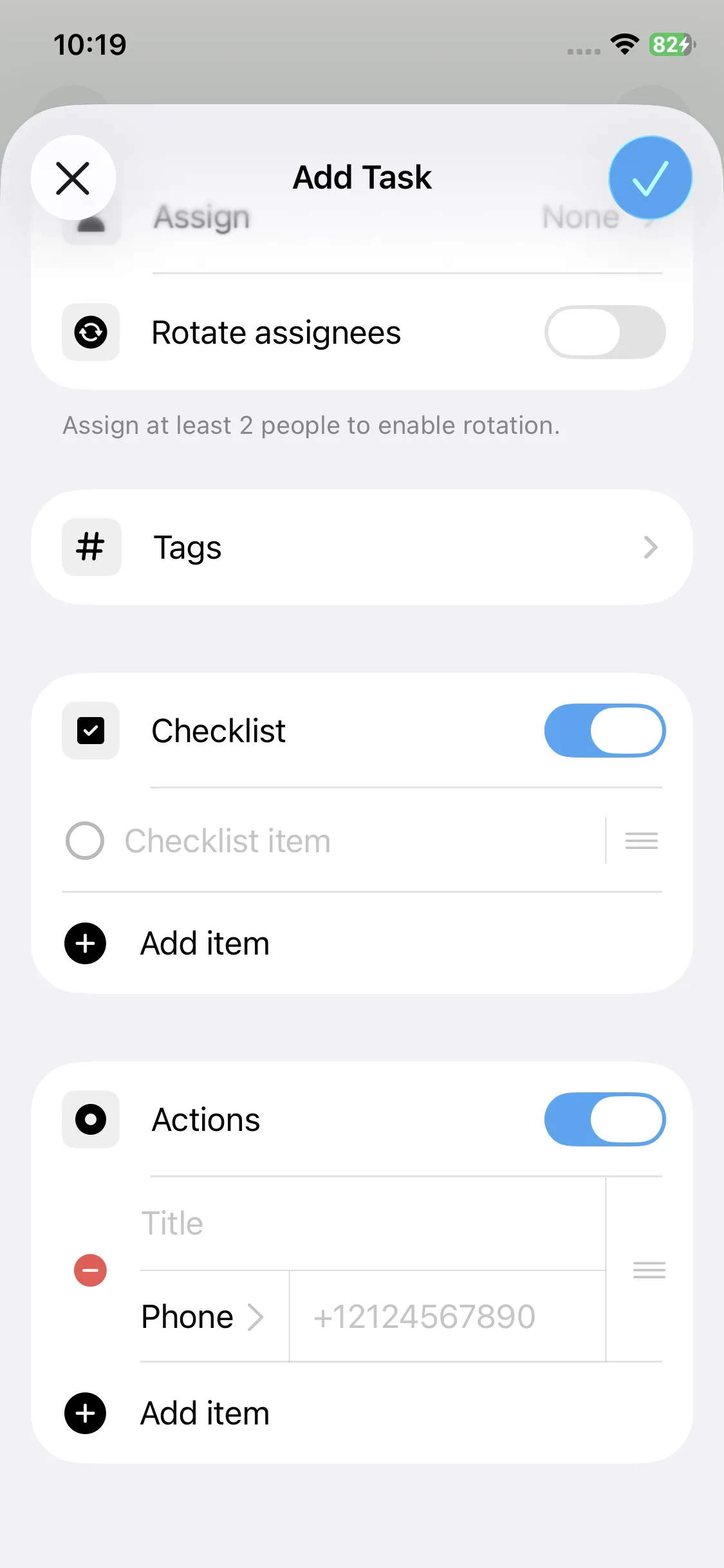Tap the reorder handle beside Checklist item

pyautogui.click(x=642, y=841)
